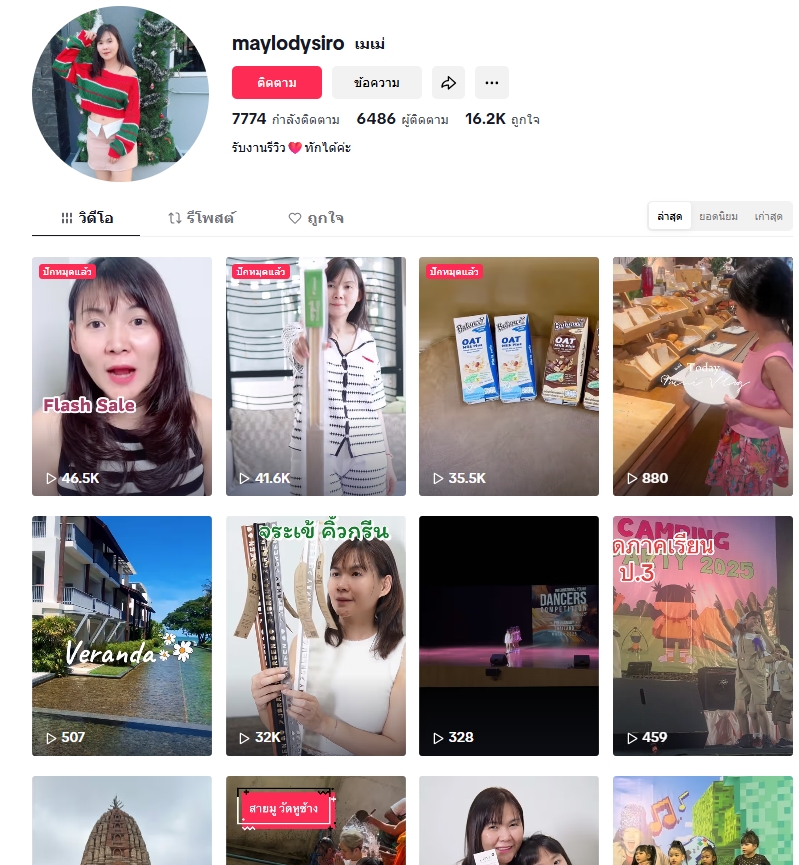Viewport: 799px width, 865px height.
Task: Open the Veranda resort video
Action: (122, 635)
